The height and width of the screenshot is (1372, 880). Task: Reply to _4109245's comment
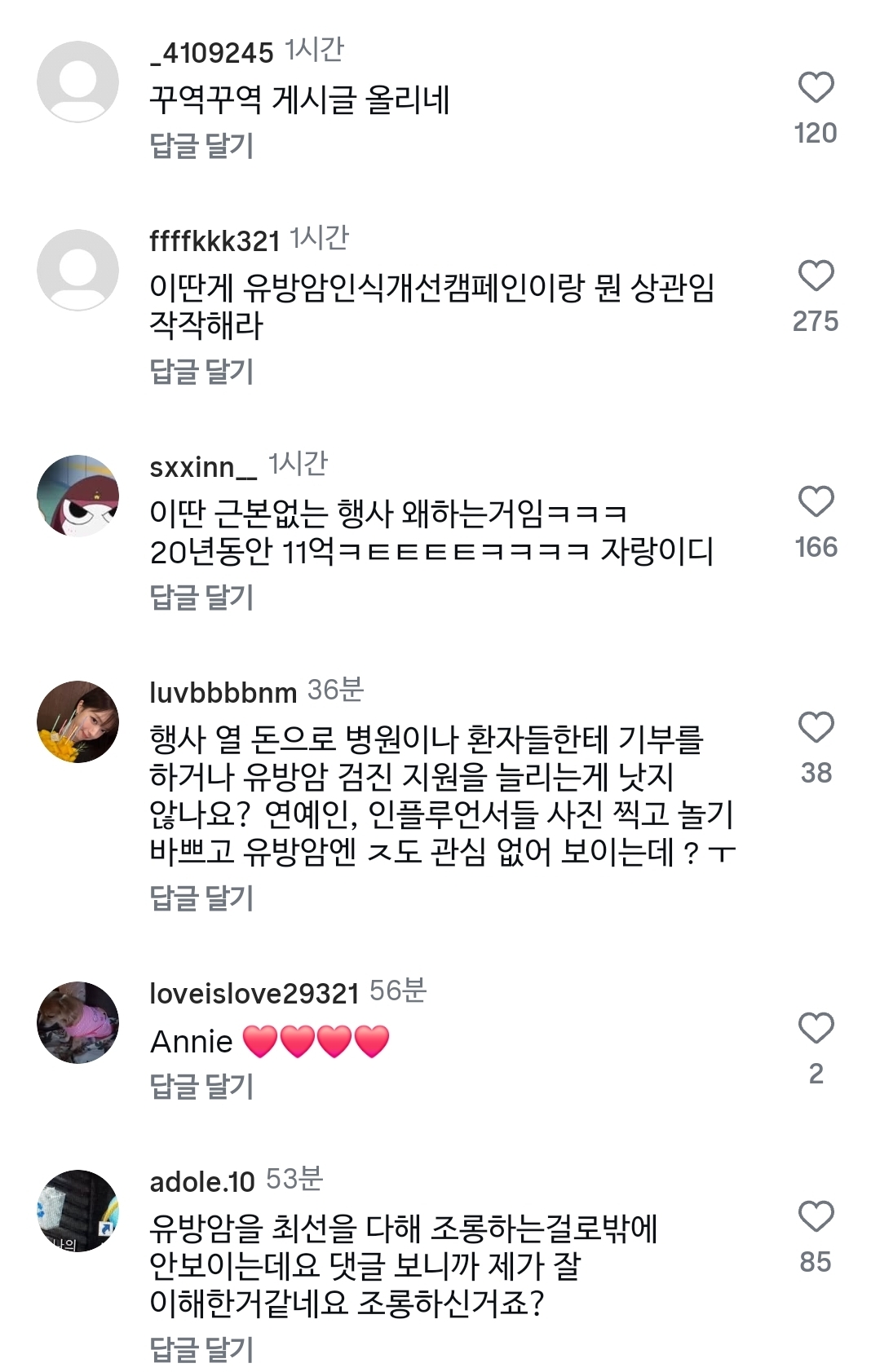pyautogui.click(x=201, y=146)
